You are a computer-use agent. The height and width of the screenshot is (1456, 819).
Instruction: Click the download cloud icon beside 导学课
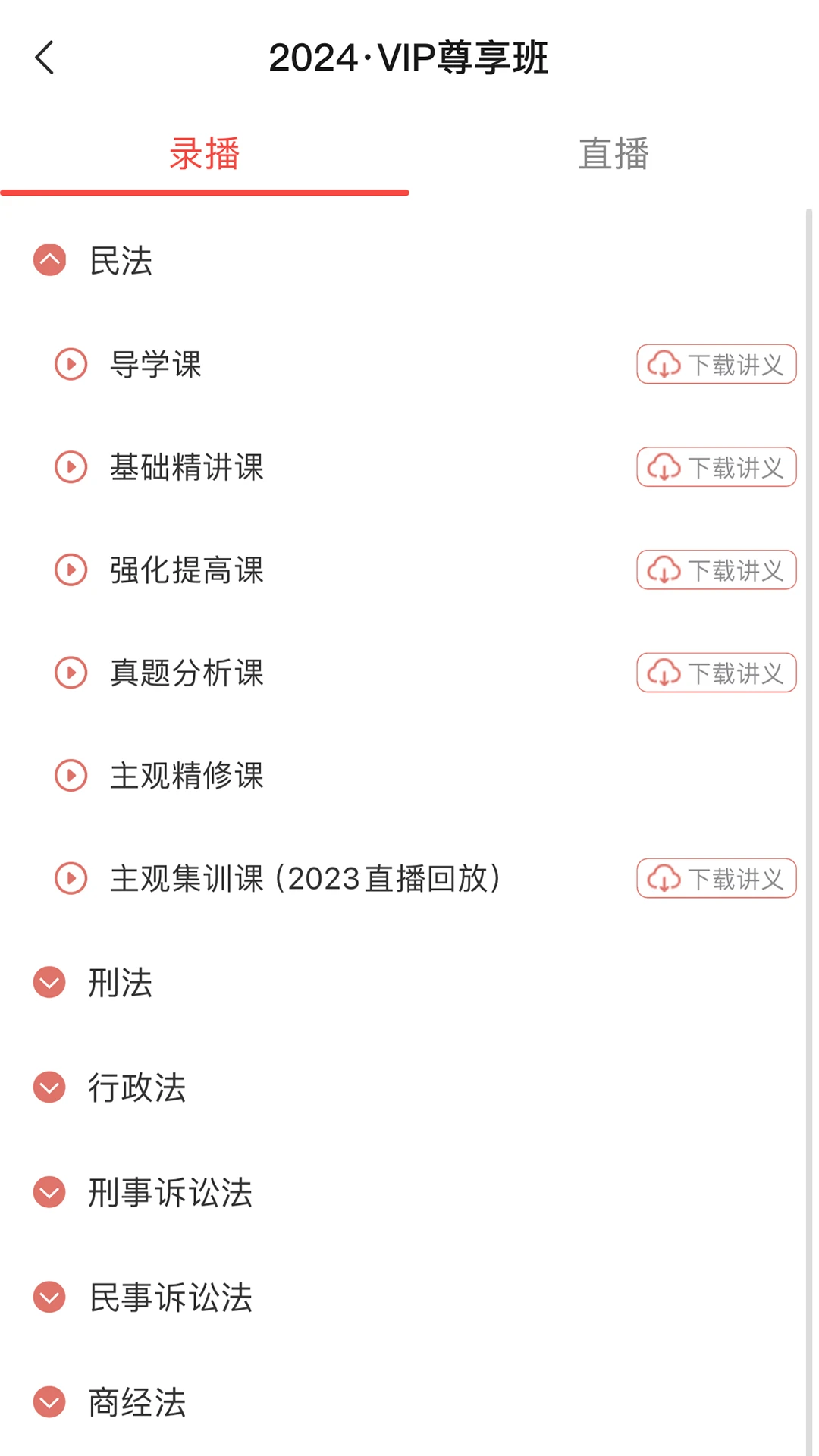tap(663, 366)
